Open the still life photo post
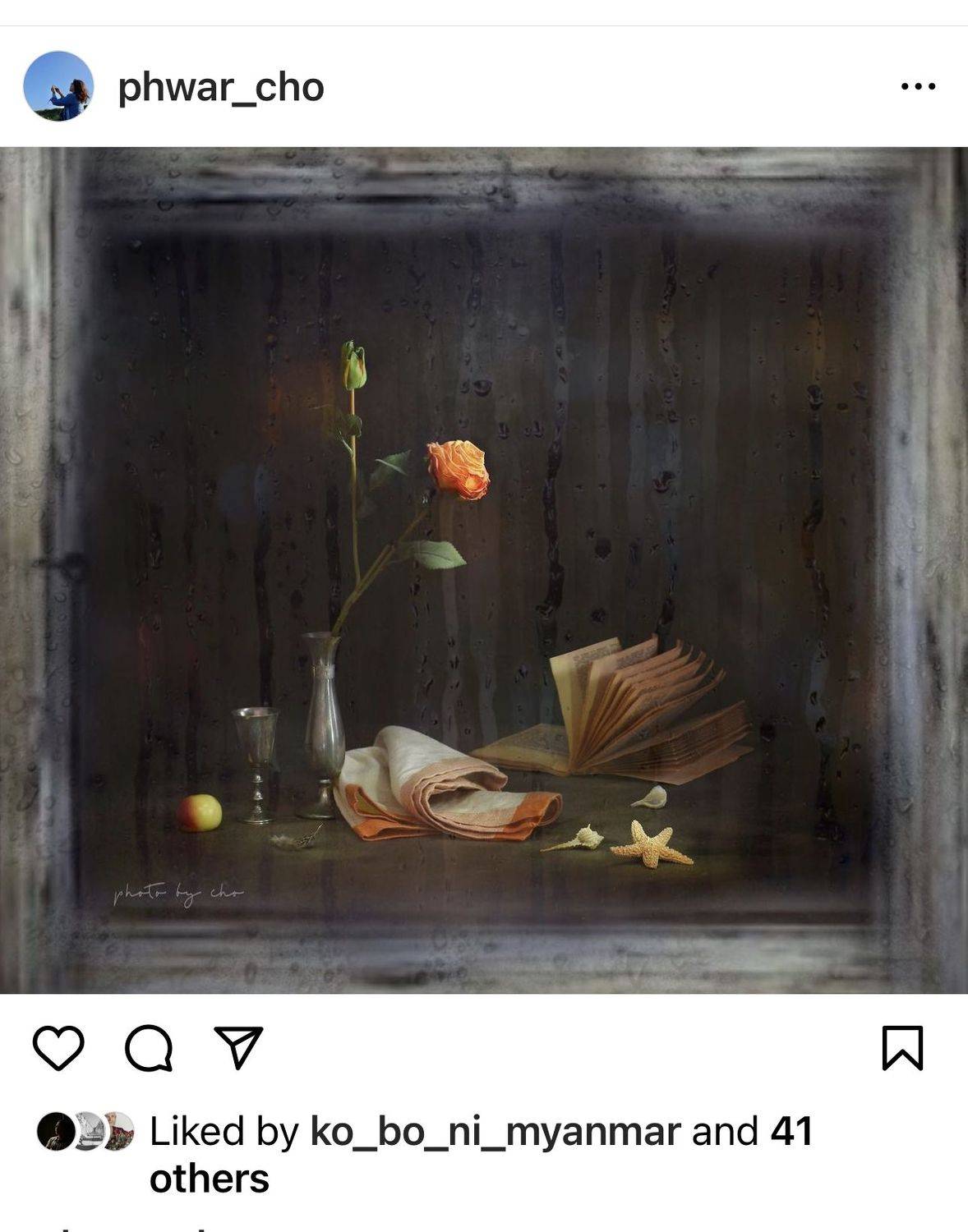 484,570
